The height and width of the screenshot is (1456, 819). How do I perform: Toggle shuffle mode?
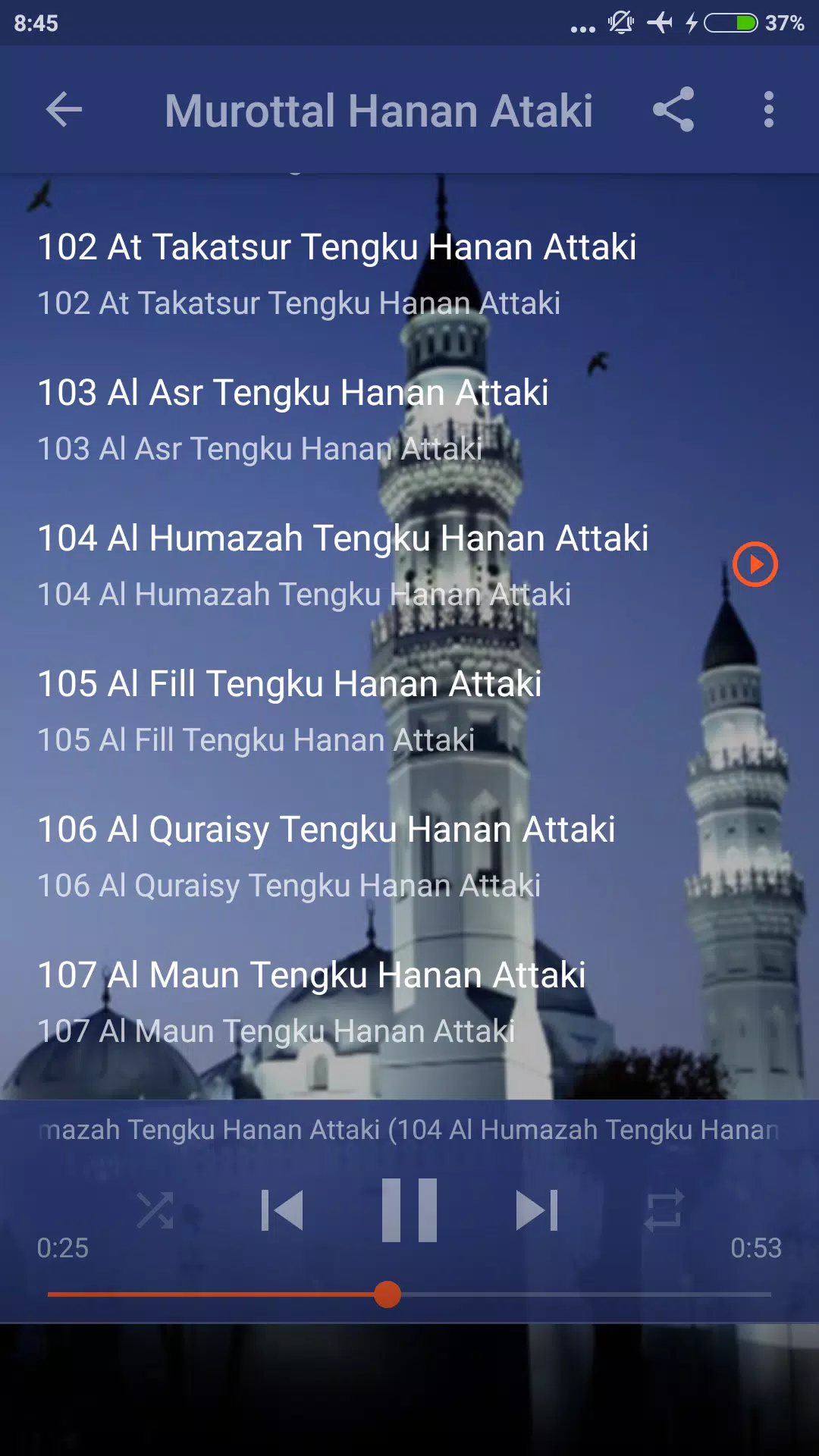click(x=155, y=1210)
